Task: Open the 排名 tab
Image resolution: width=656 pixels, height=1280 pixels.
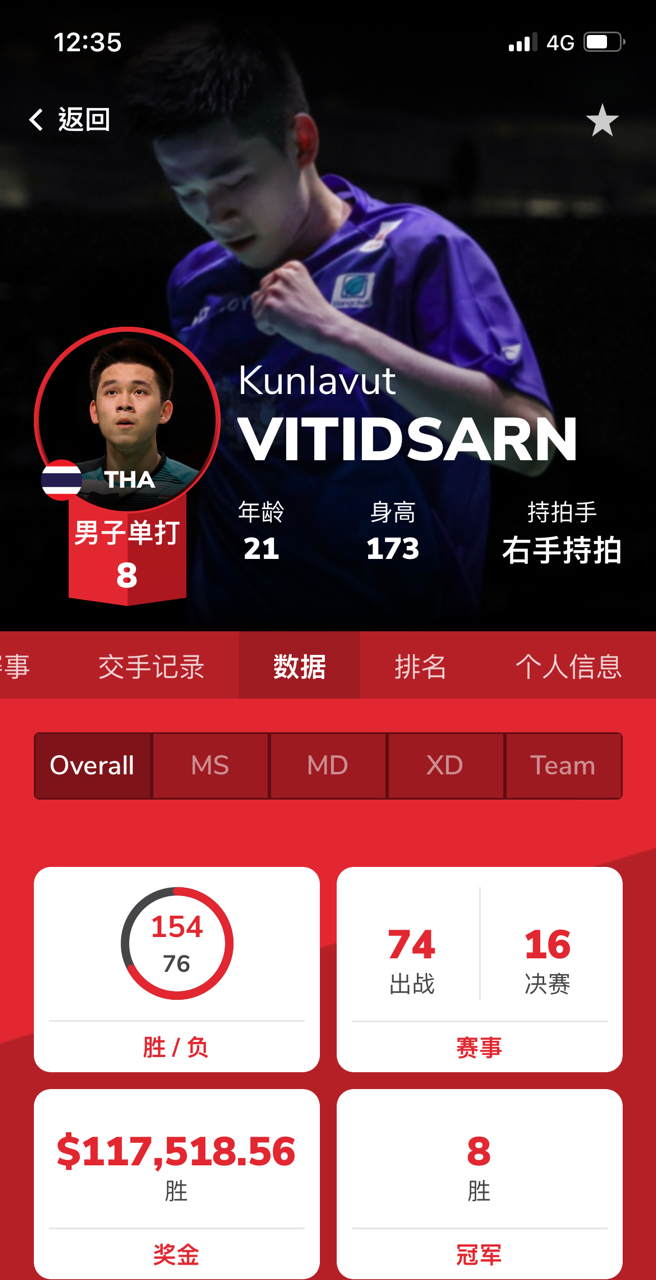Action: click(x=420, y=666)
